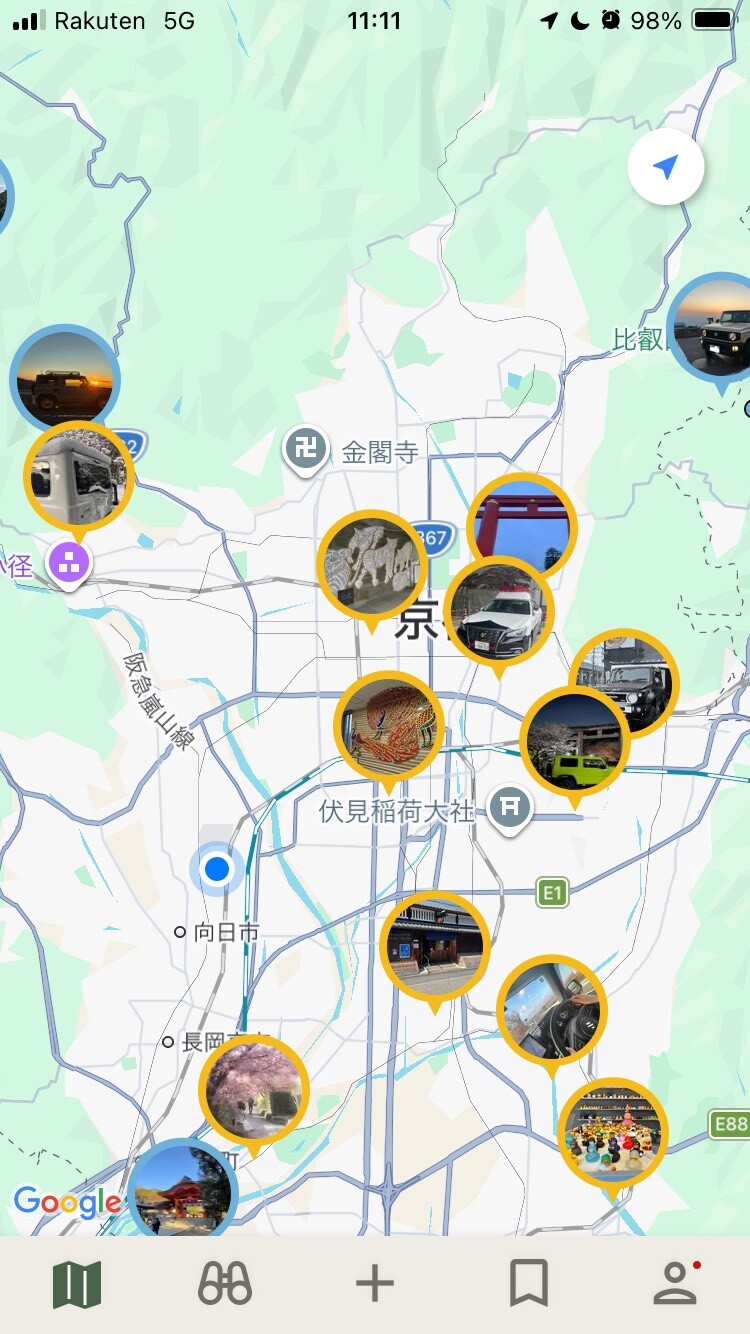Select the 伏見稲荷大社 shrine marker

(509, 806)
